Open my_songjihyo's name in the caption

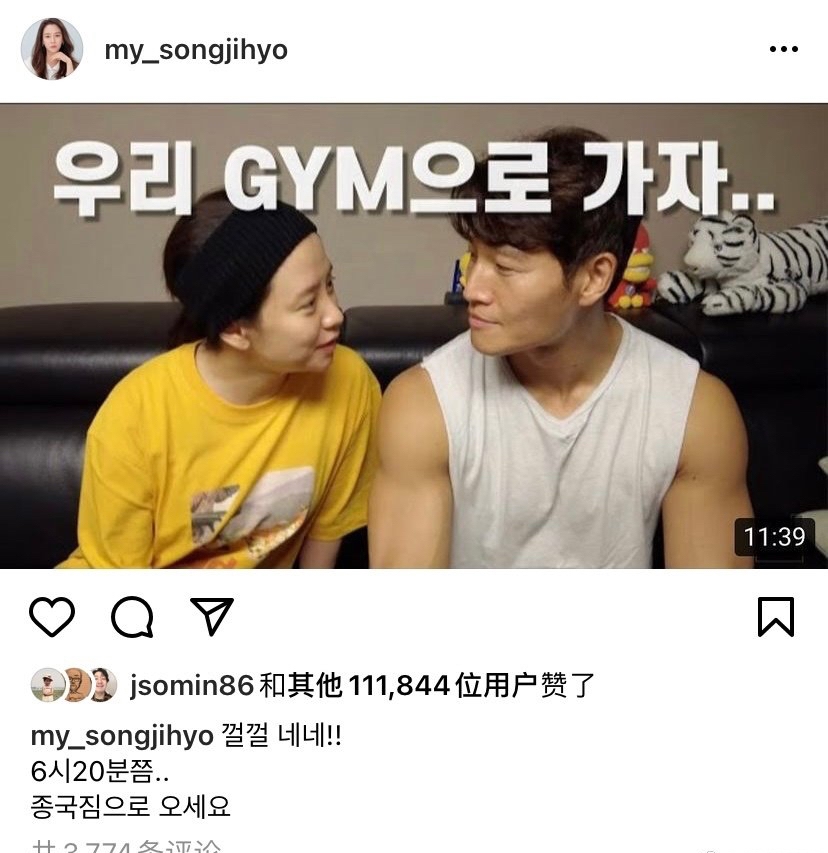point(122,737)
